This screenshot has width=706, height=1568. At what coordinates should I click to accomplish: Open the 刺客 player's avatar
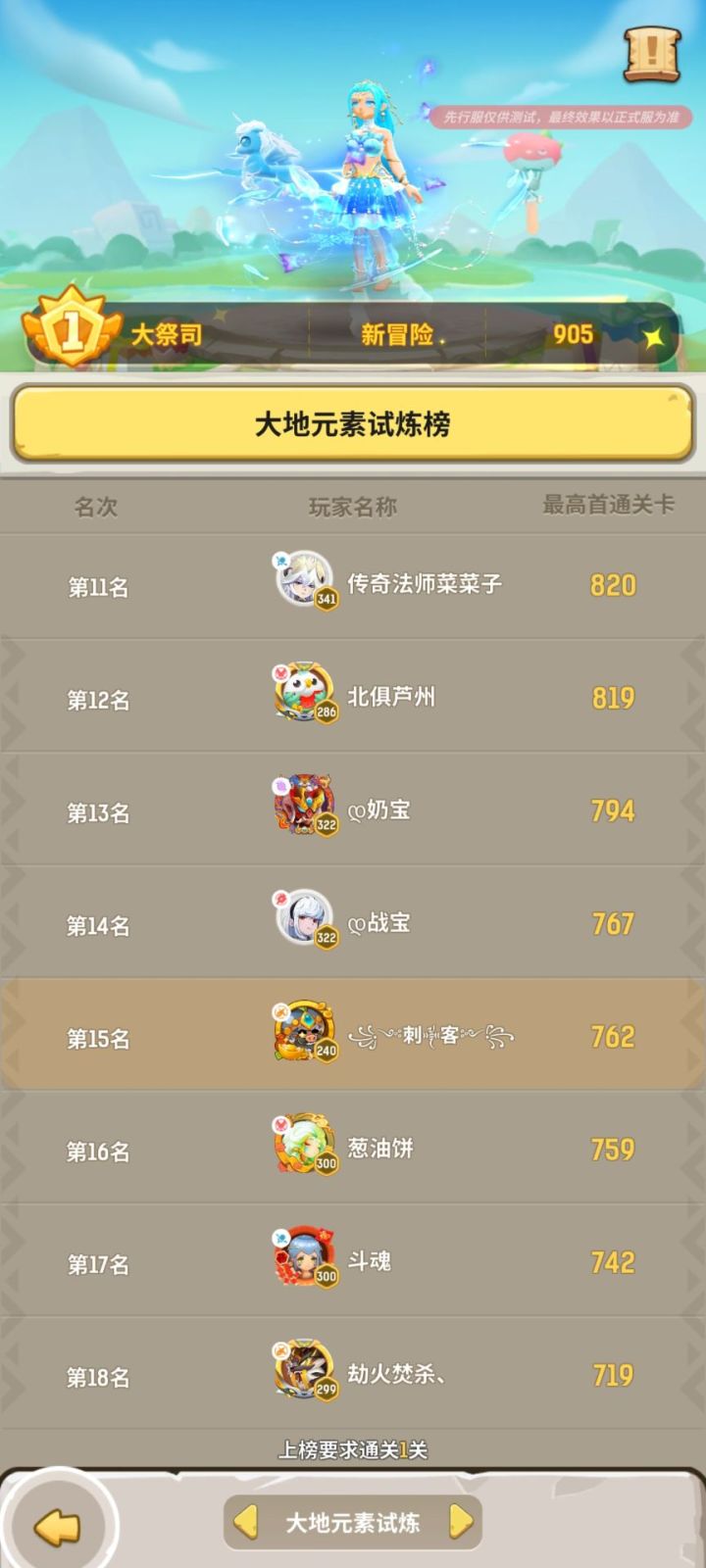304,1032
